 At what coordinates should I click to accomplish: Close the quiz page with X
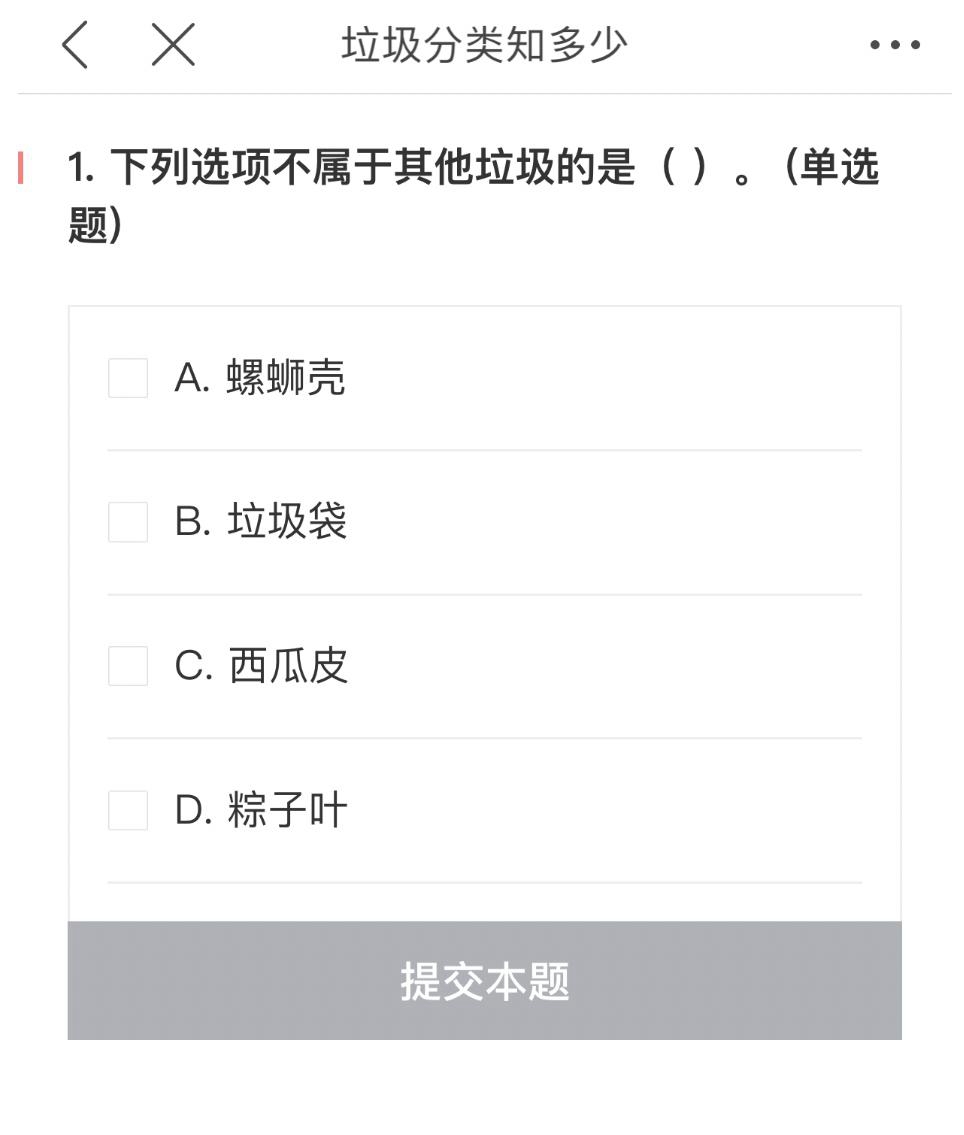[173, 46]
